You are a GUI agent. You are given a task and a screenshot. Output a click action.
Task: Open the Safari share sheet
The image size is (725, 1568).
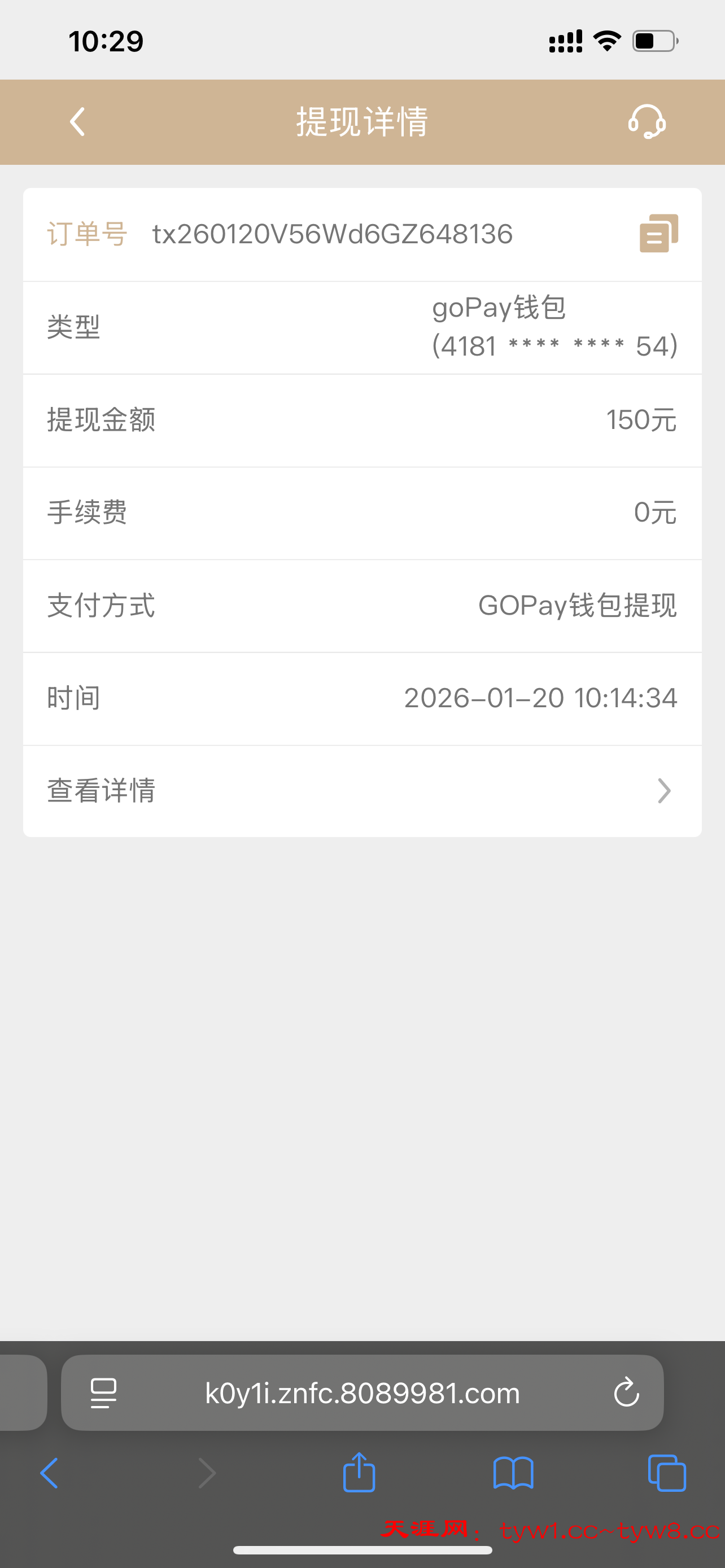pyautogui.click(x=359, y=1474)
